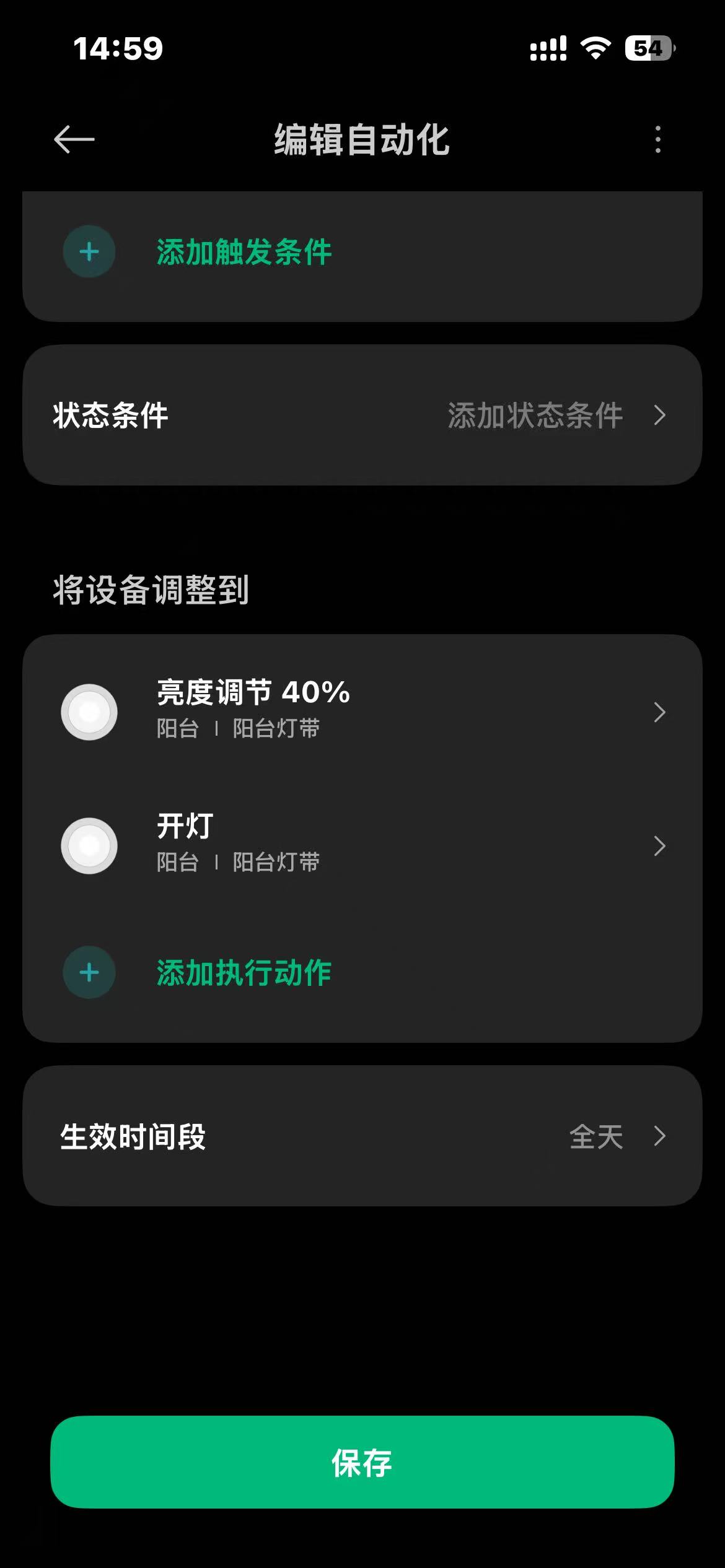The height and width of the screenshot is (1568, 725).
Task: Edit the 亮度调节 40% action
Action: [x=362, y=712]
